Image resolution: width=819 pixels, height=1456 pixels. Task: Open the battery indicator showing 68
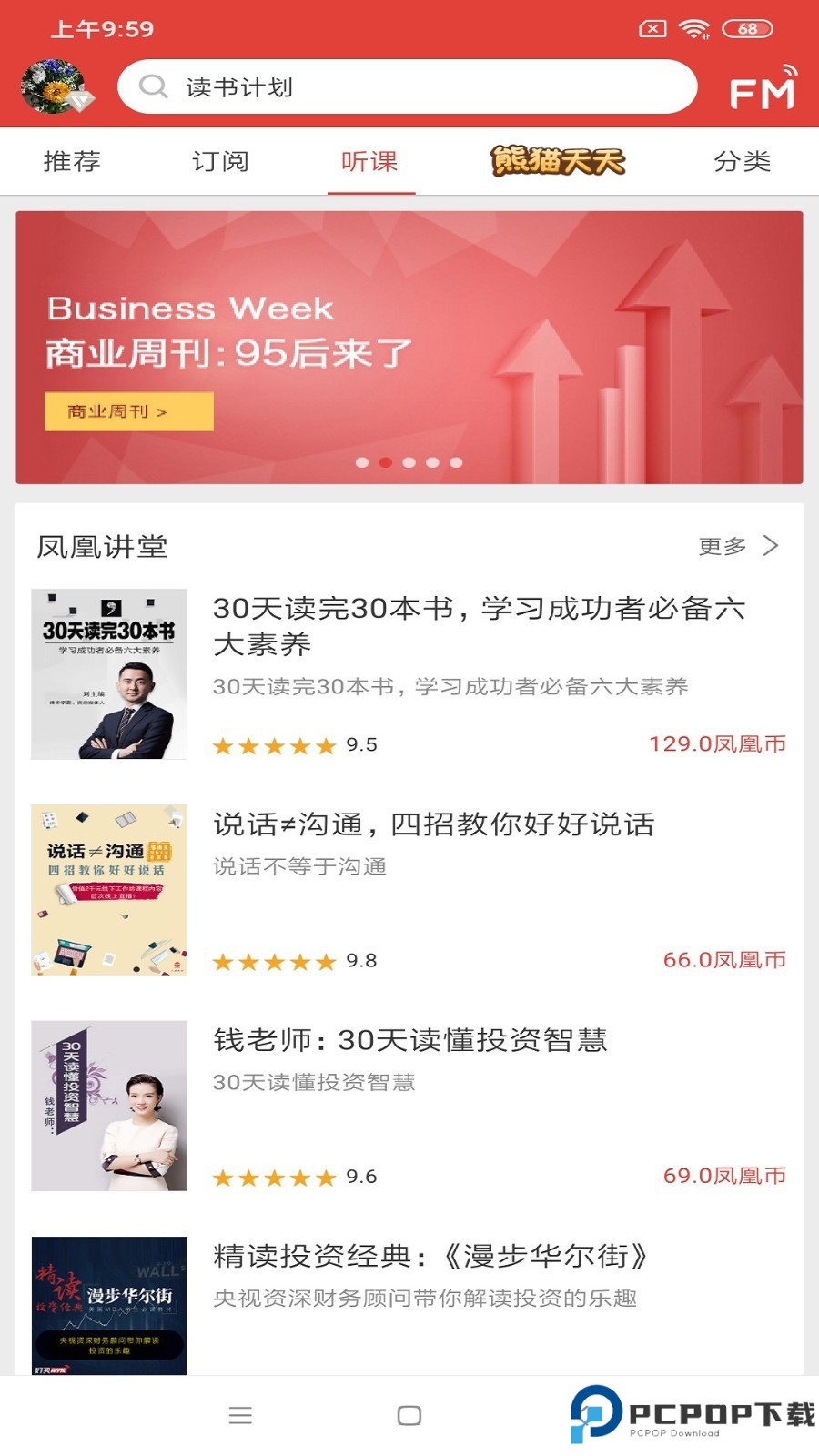[745, 28]
